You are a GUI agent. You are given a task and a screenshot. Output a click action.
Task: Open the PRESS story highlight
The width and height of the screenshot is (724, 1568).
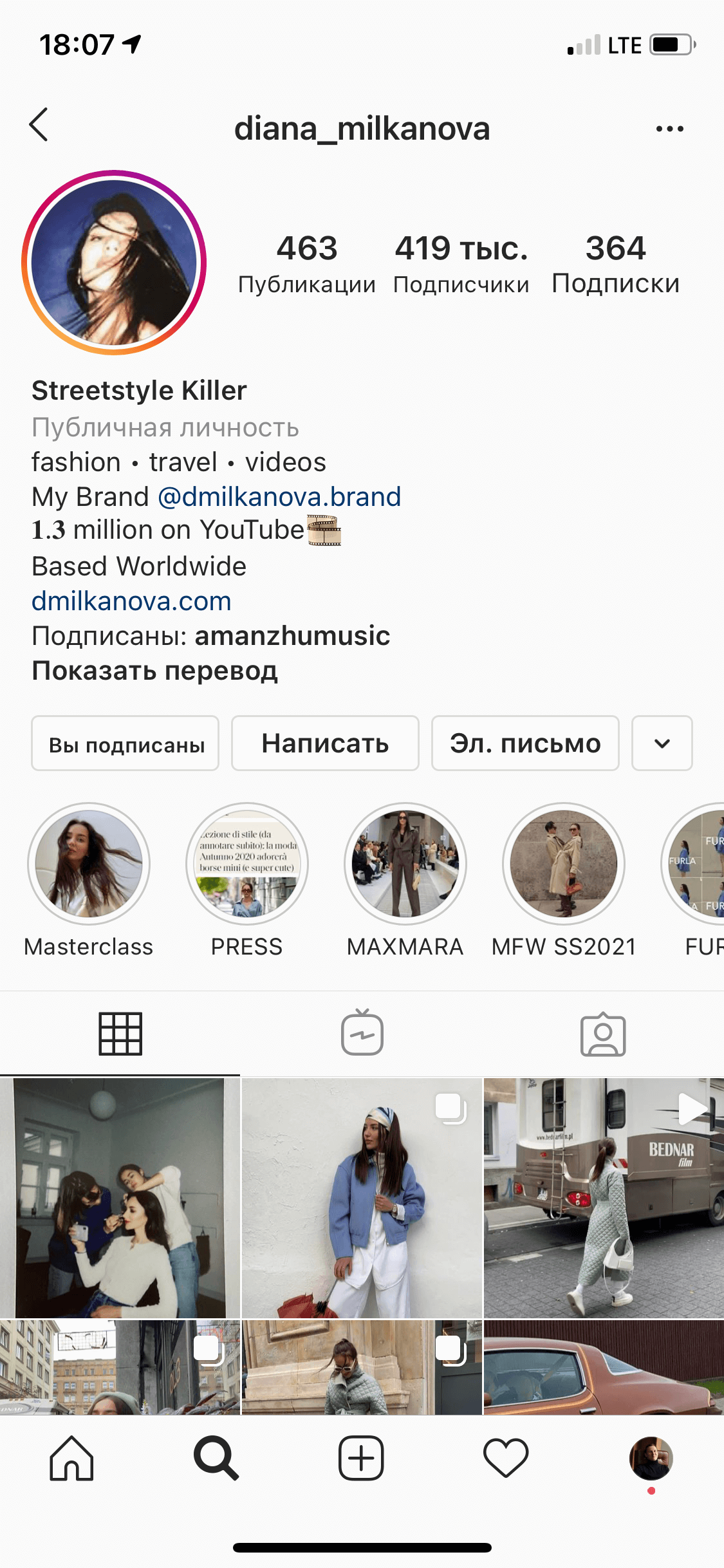tap(247, 864)
